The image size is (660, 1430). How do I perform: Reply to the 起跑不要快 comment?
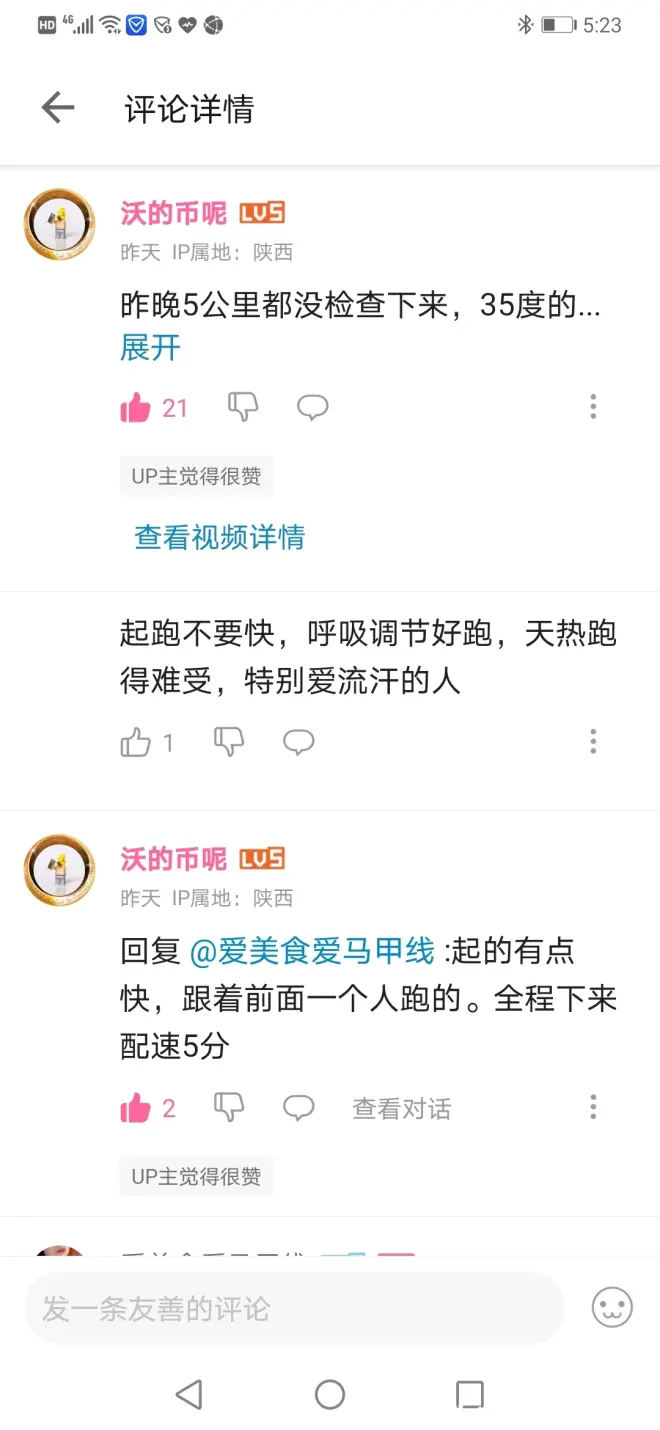coord(298,741)
